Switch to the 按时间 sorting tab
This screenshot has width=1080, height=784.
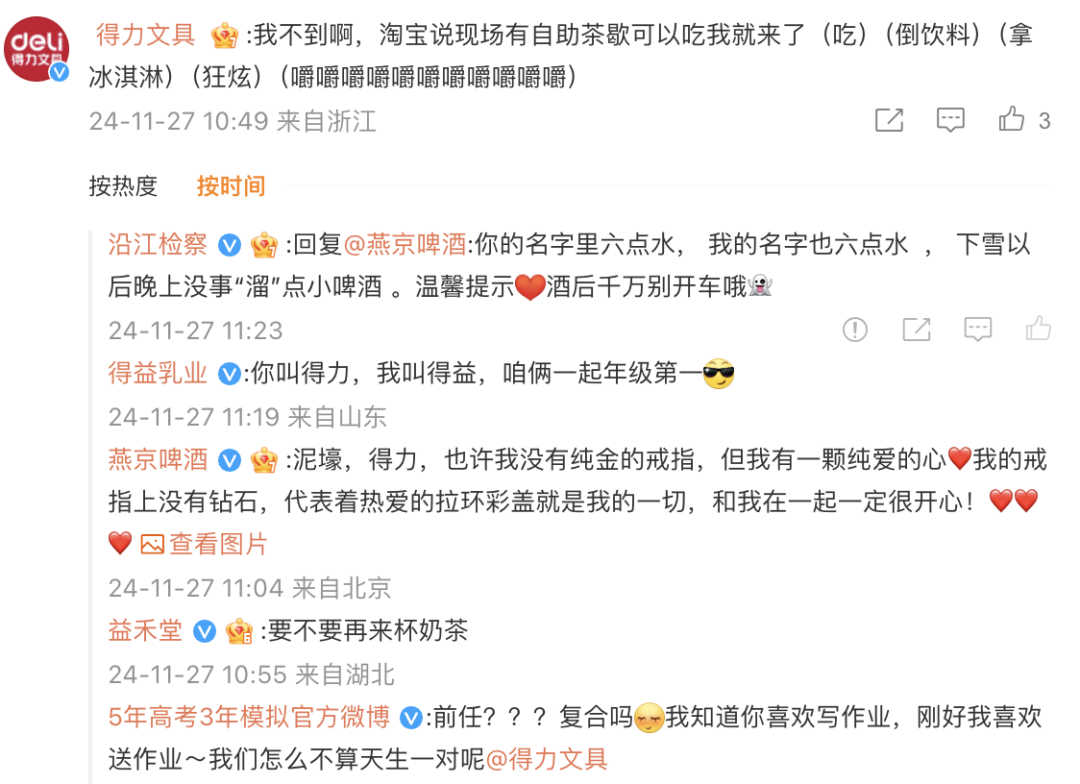tap(231, 186)
